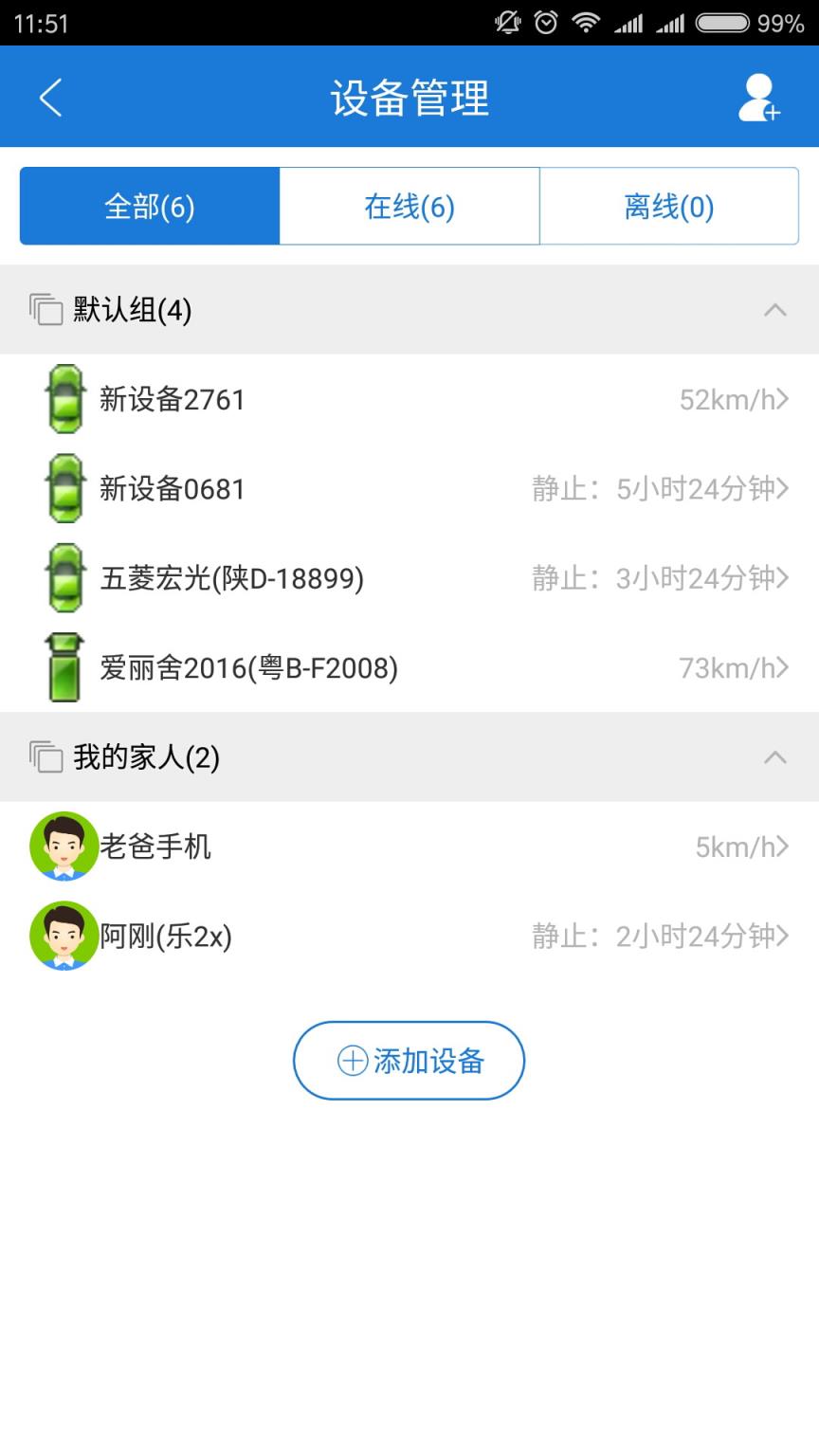This screenshot has width=819, height=1456.
Task: Tap the back arrow to leave 设备管理
Action: [x=51, y=96]
